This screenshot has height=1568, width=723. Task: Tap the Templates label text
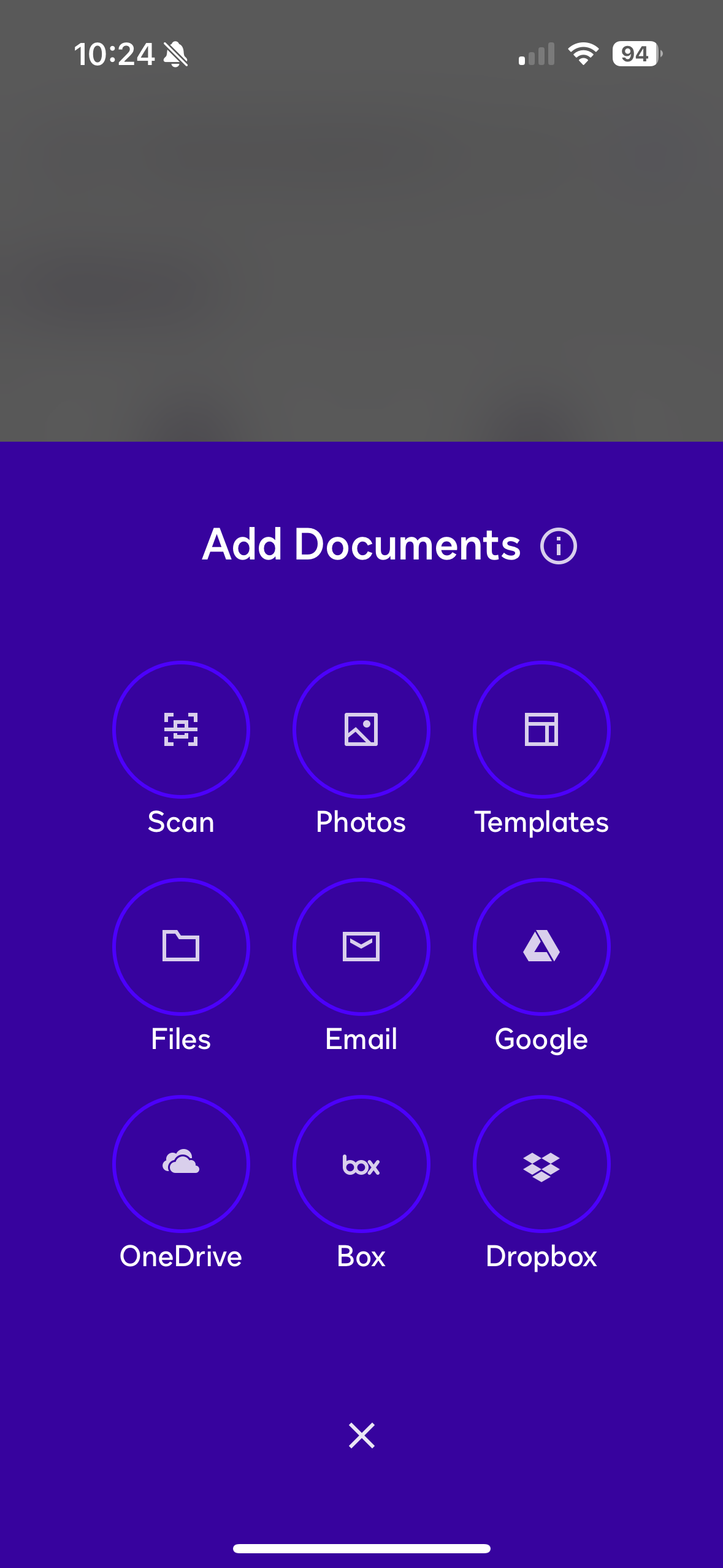[541, 823]
